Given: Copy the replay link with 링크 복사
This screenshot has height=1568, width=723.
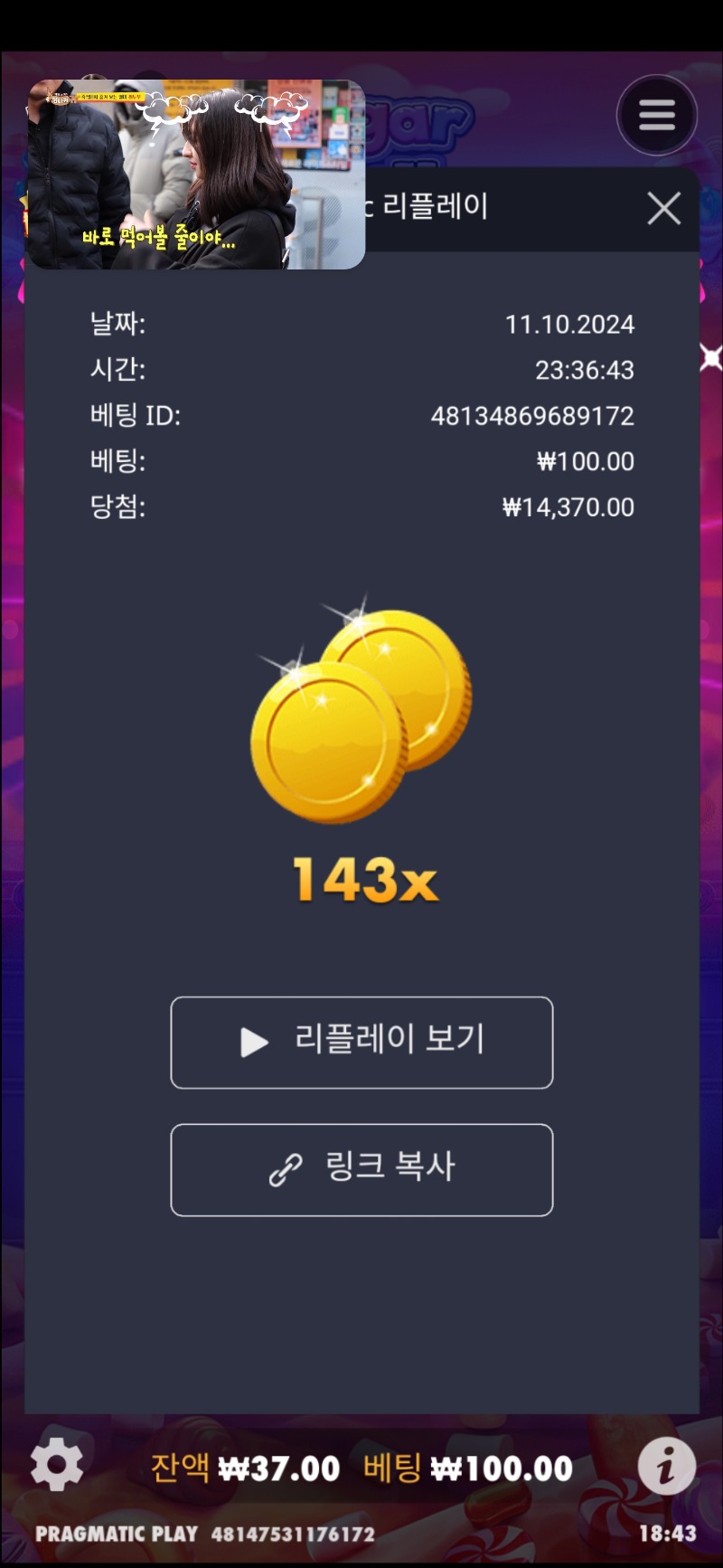Looking at the screenshot, I should click(361, 1169).
